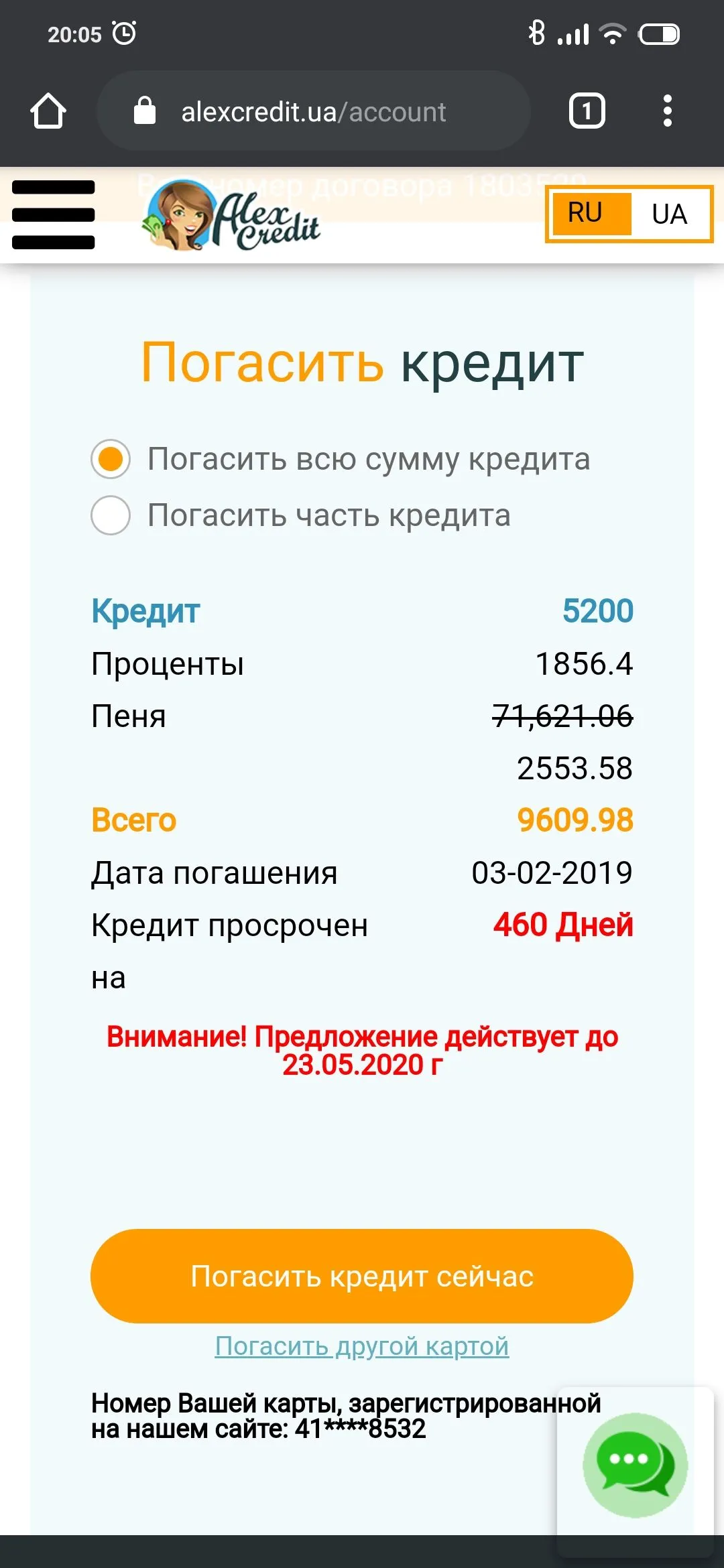Tap the alexcredit.ua address bar
This screenshot has height=1568, width=724.
point(314,111)
